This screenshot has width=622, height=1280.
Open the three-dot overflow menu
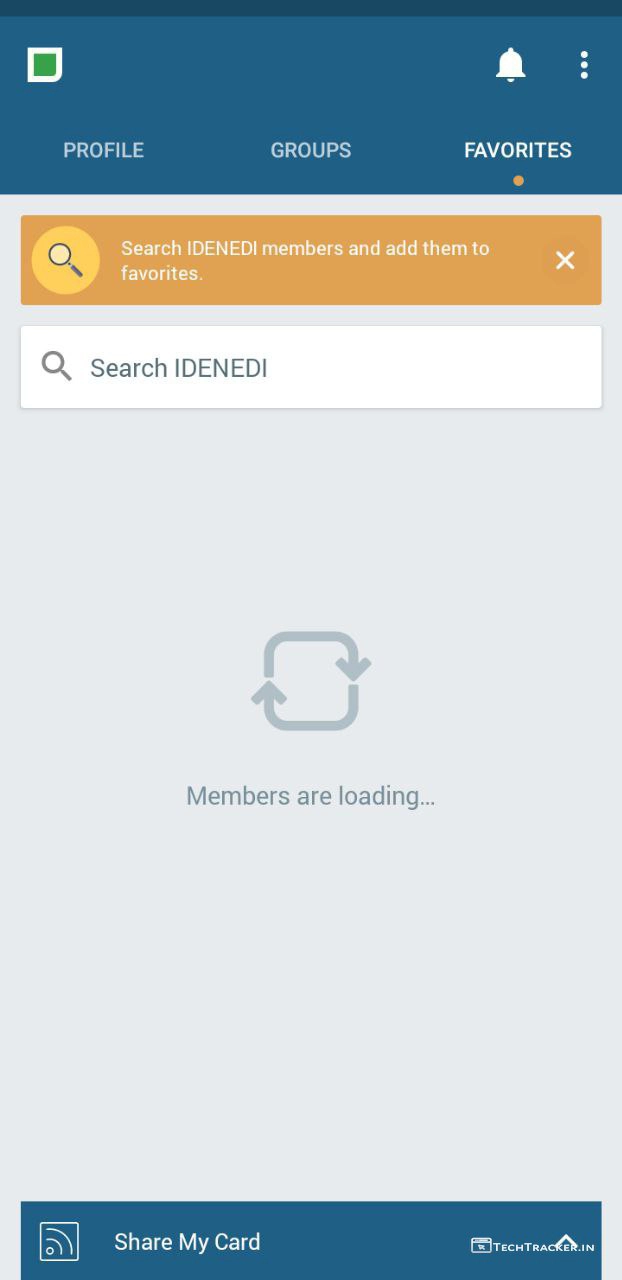584,65
